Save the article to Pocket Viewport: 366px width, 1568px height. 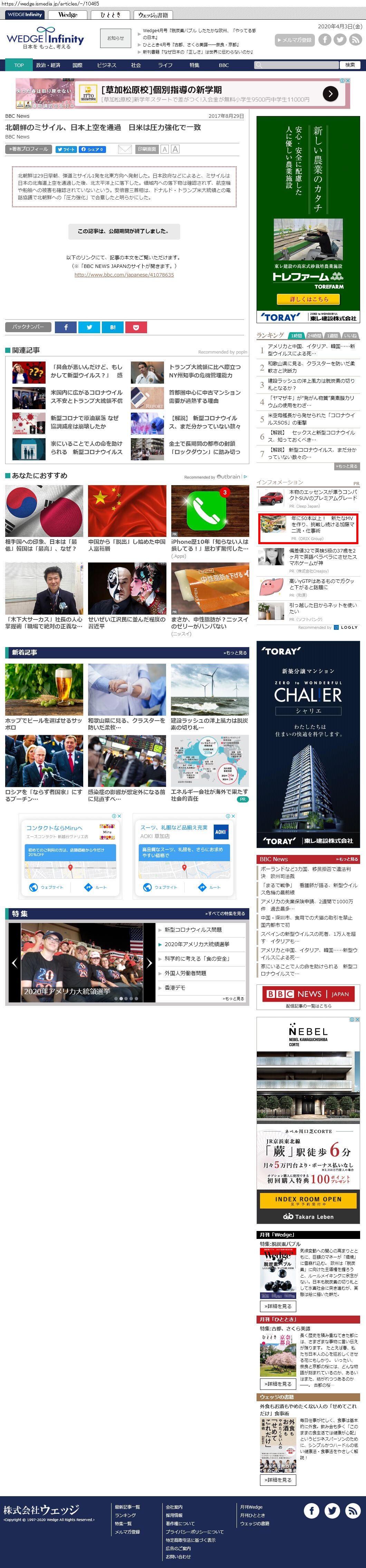[x=136, y=327]
